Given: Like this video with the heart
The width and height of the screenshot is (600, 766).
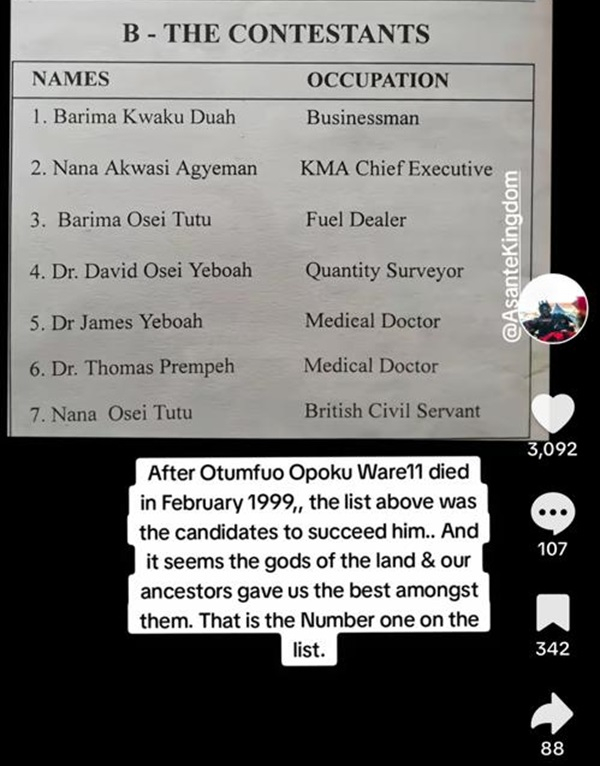Looking at the screenshot, I should [554, 413].
